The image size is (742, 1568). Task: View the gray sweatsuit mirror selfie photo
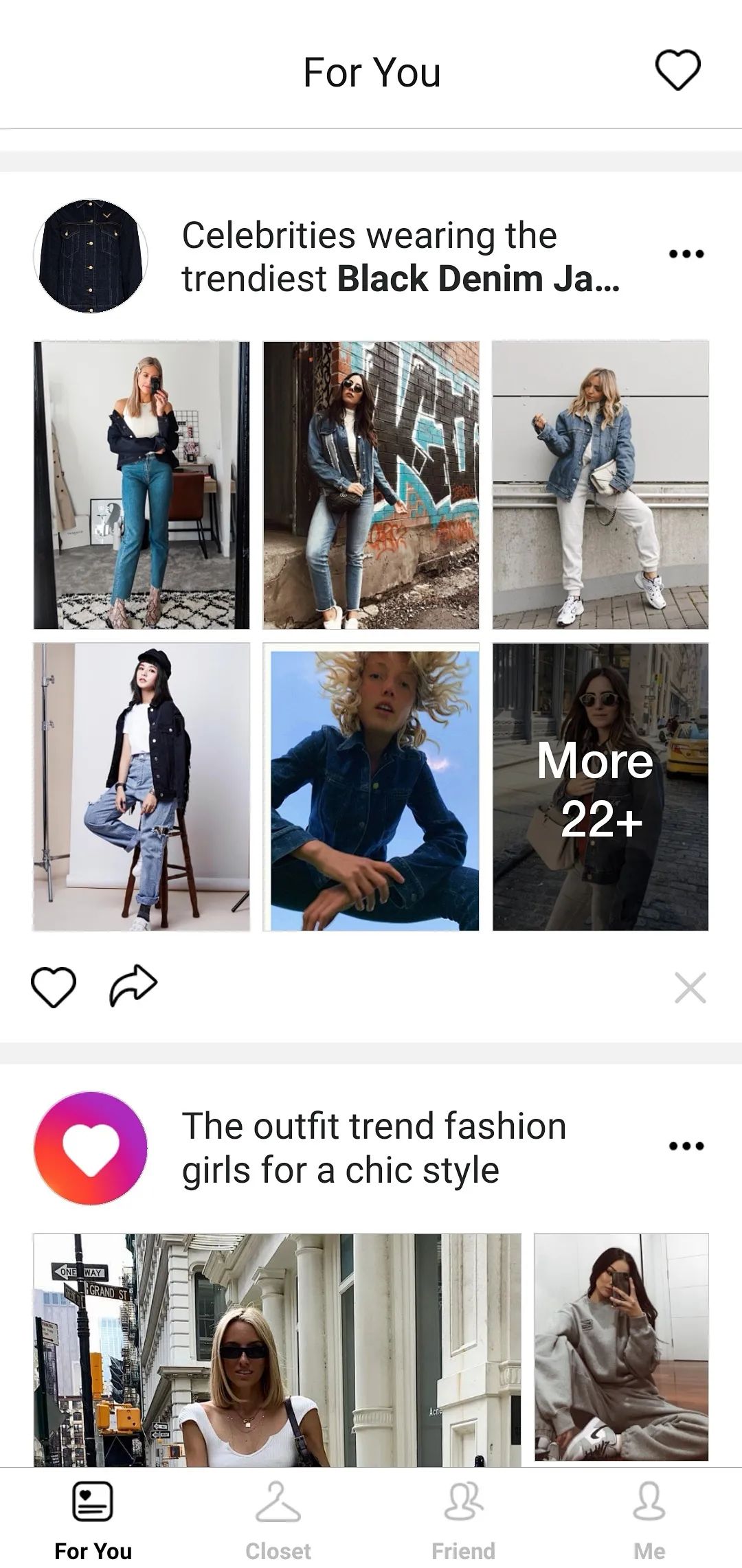point(621,1348)
